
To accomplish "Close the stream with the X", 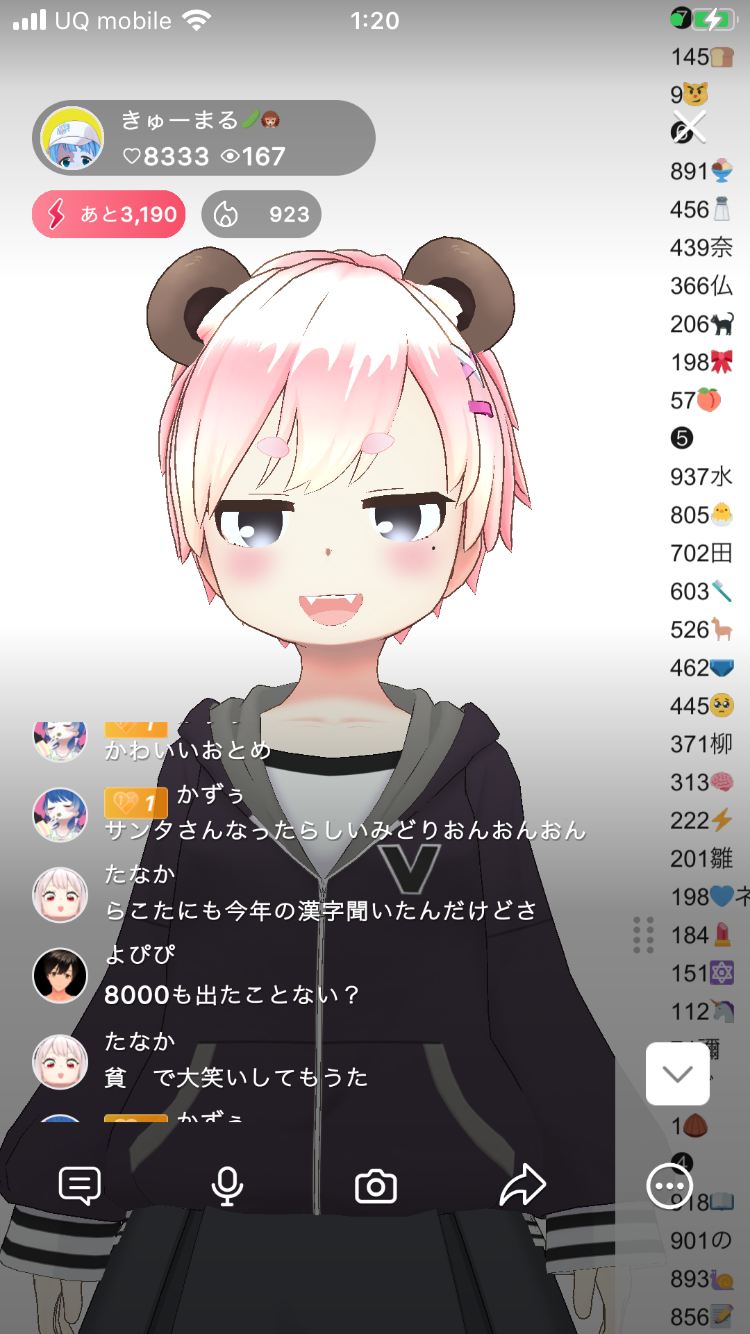I will click(x=689, y=127).
